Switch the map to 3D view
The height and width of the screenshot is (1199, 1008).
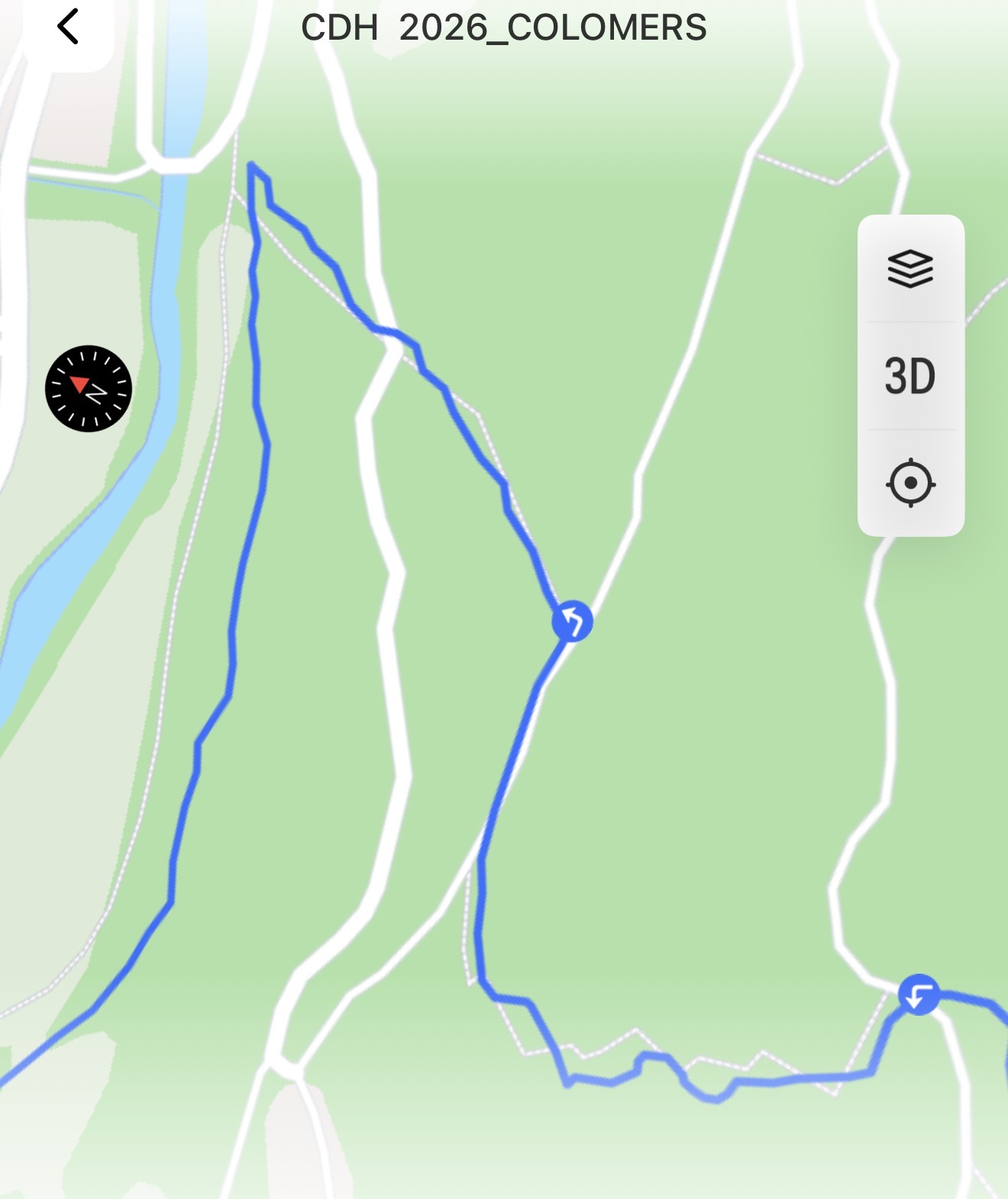point(910,376)
